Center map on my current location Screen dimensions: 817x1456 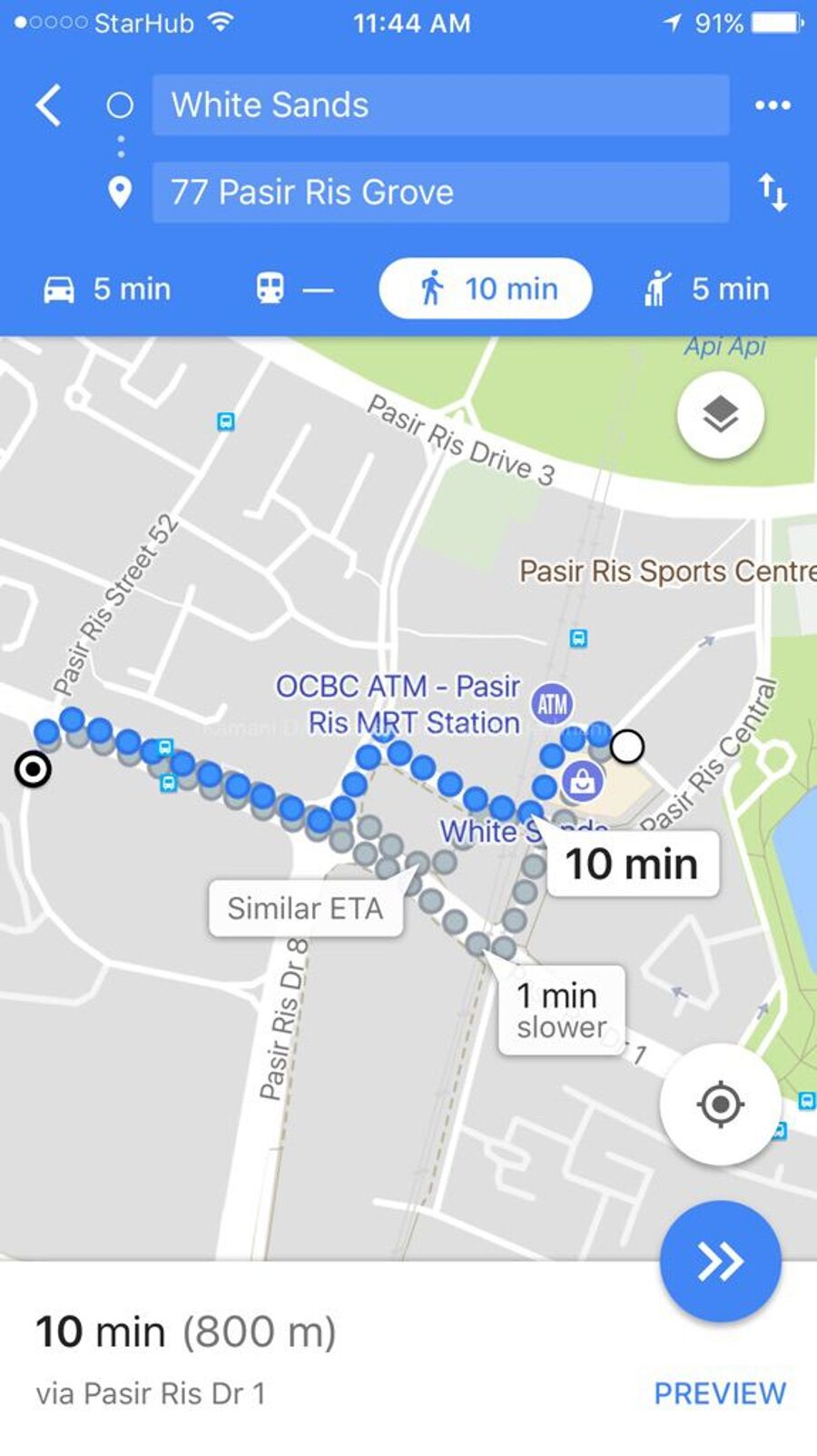(721, 1104)
